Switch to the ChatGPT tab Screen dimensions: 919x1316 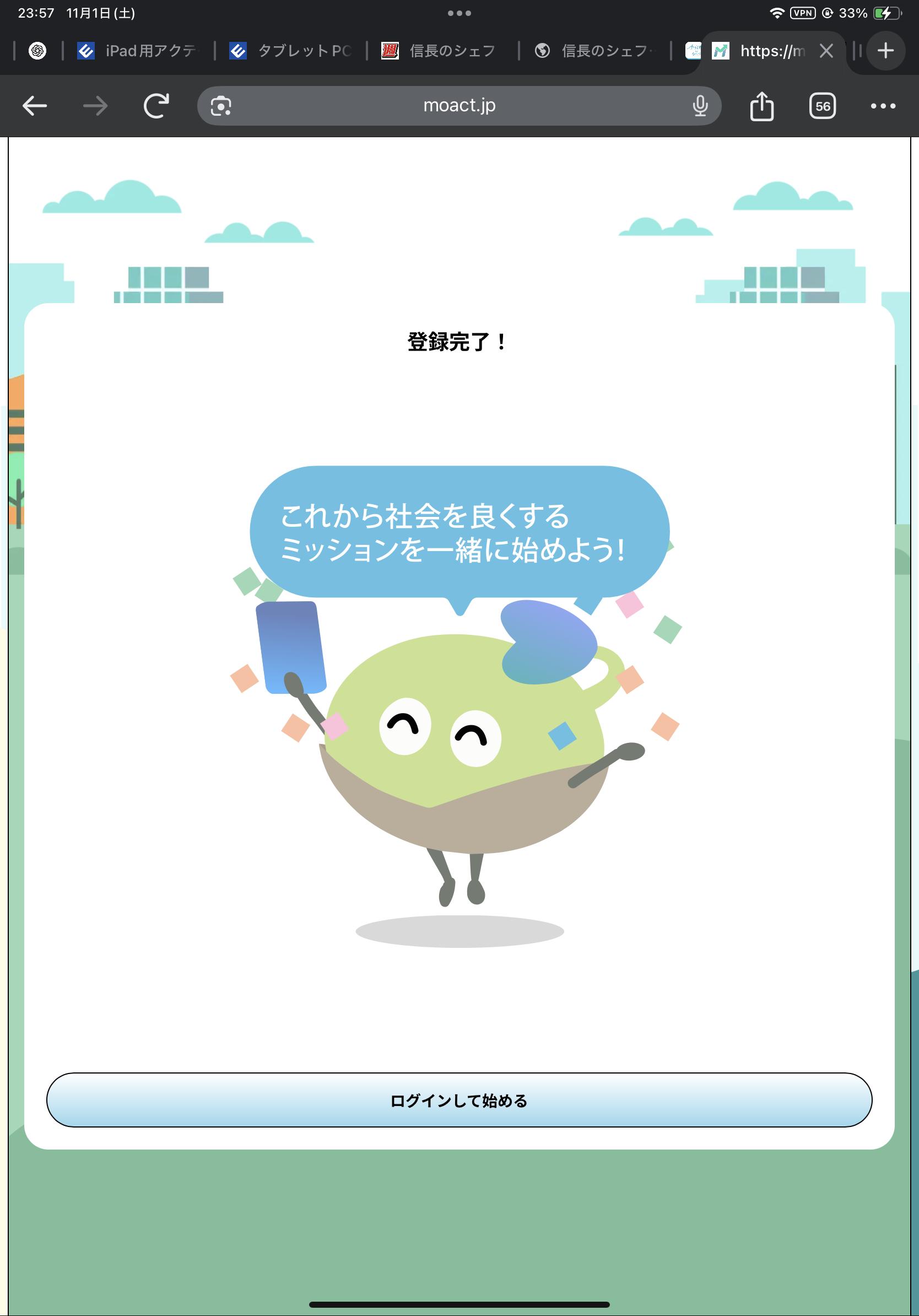tap(38, 51)
